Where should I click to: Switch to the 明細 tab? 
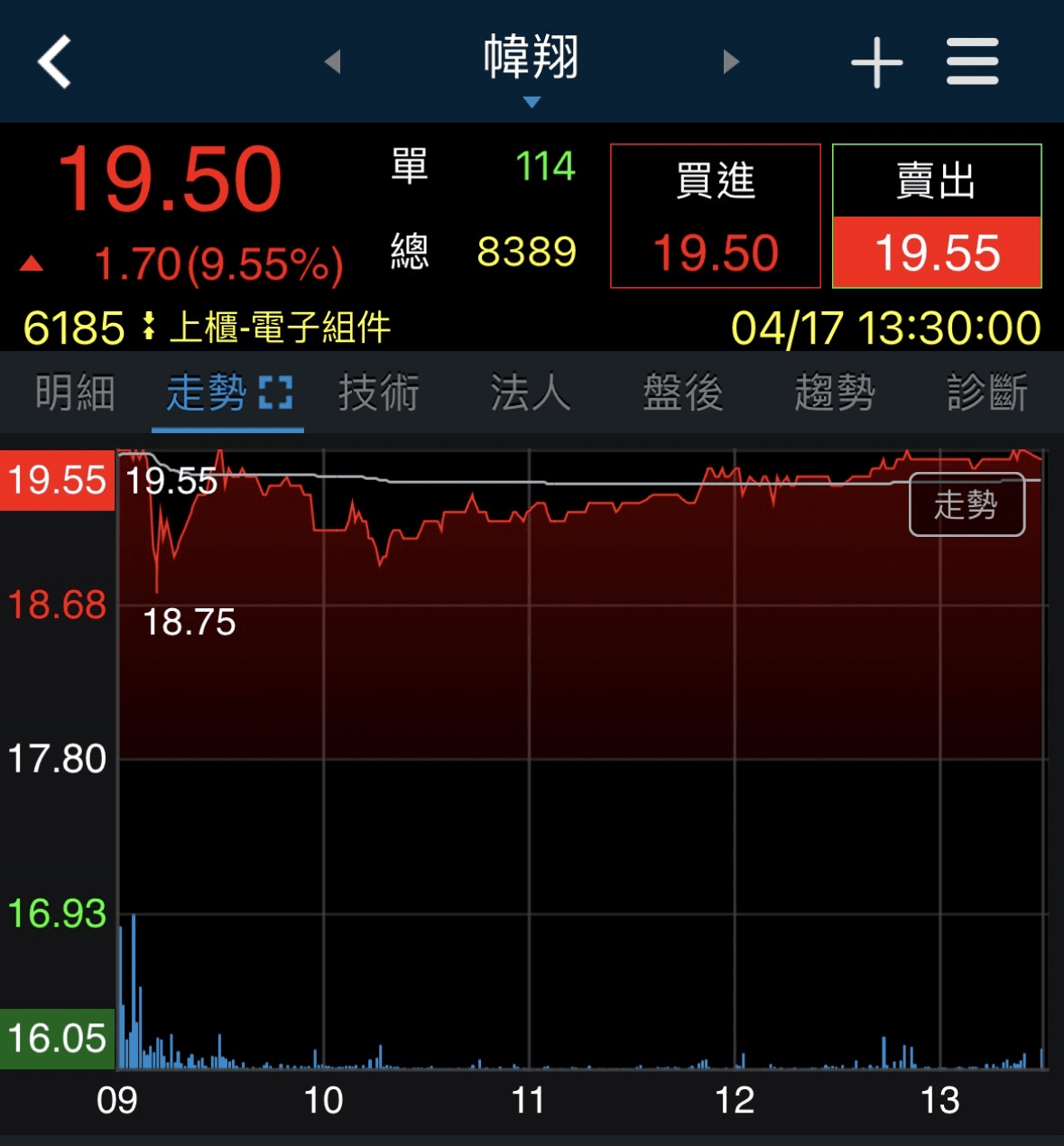tap(74, 392)
